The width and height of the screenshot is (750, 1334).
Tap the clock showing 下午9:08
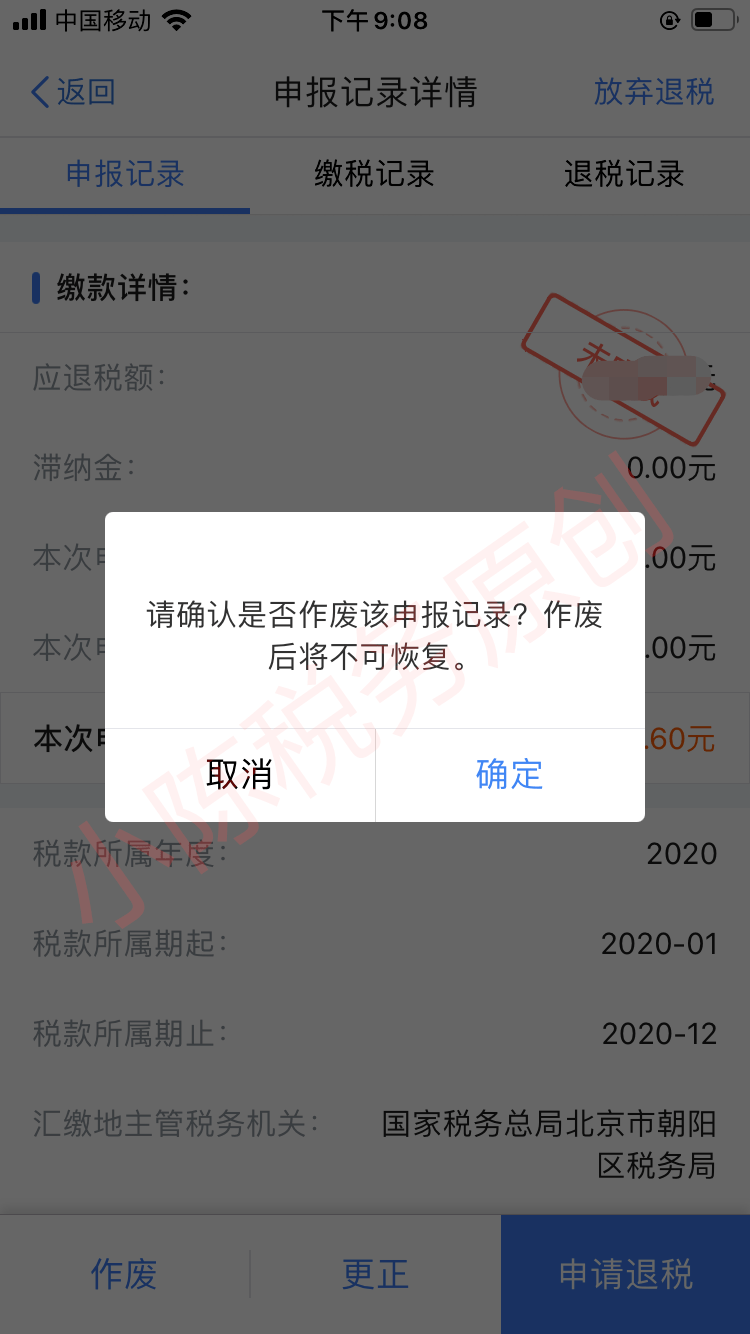coord(375,20)
